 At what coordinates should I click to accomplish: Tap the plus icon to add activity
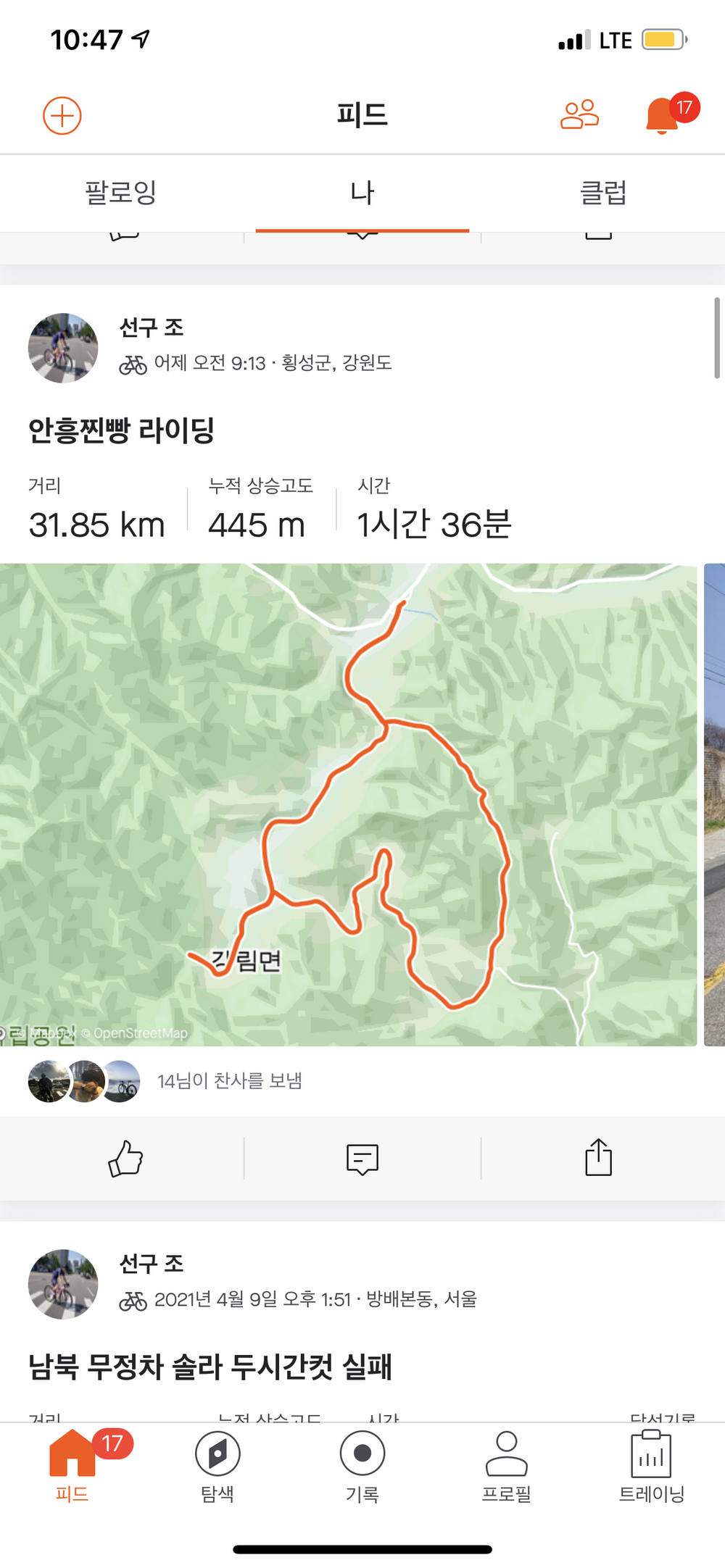coord(62,116)
